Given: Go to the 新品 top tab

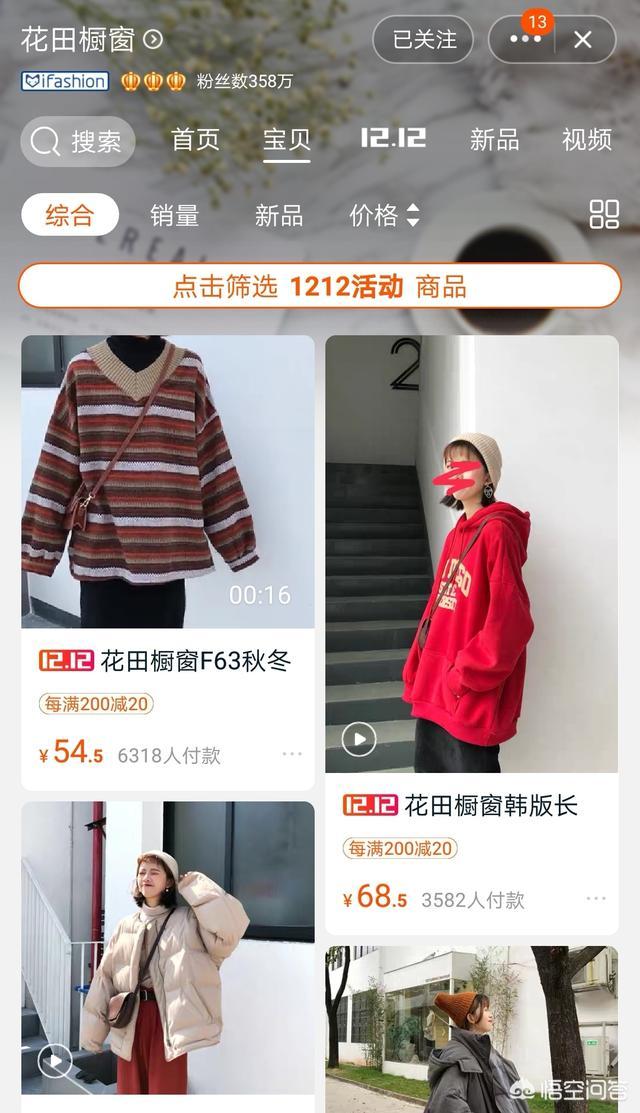Looking at the screenshot, I should [495, 140].
